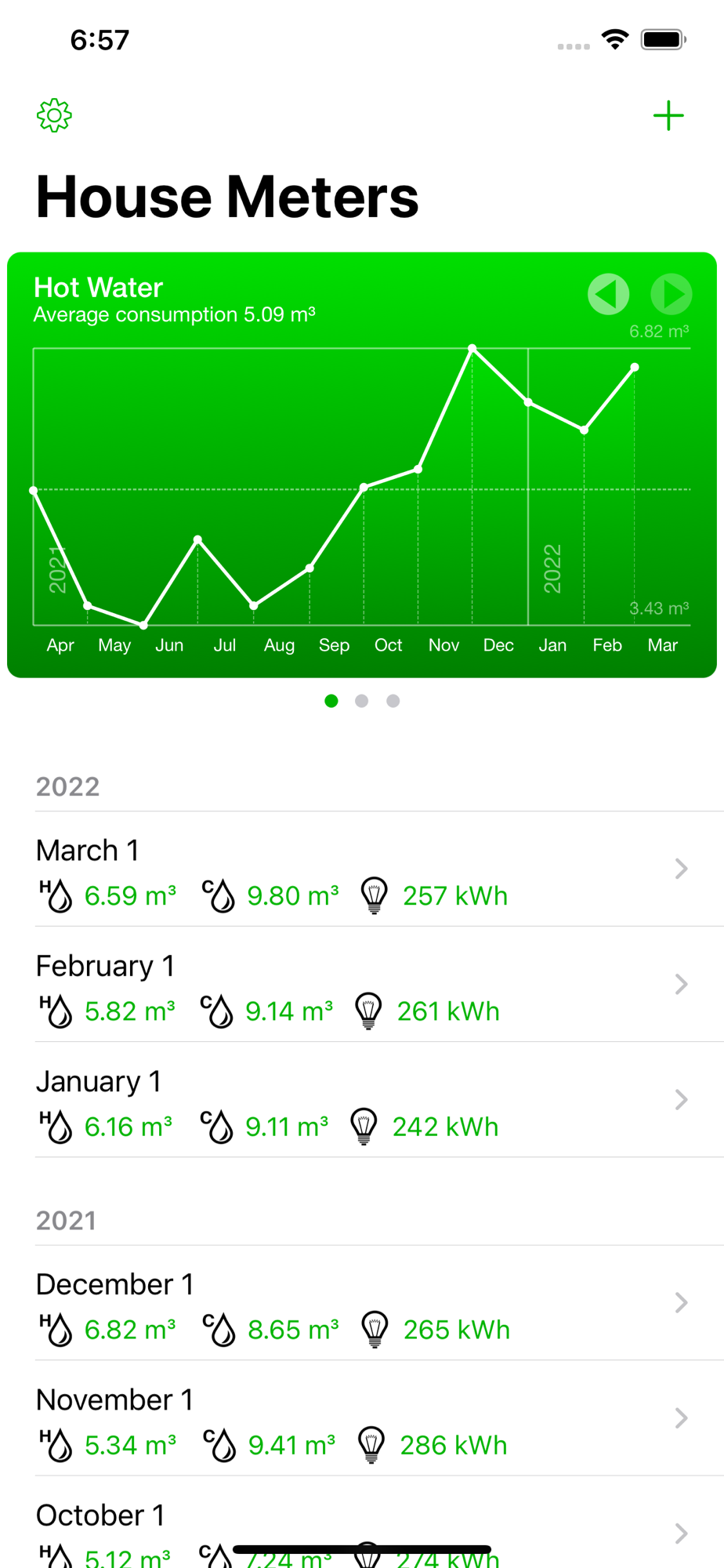This screenshot has height=1568, width=724.
Task: Show the previous chart period
Action: pyautogui.click(x=608, y=294)
